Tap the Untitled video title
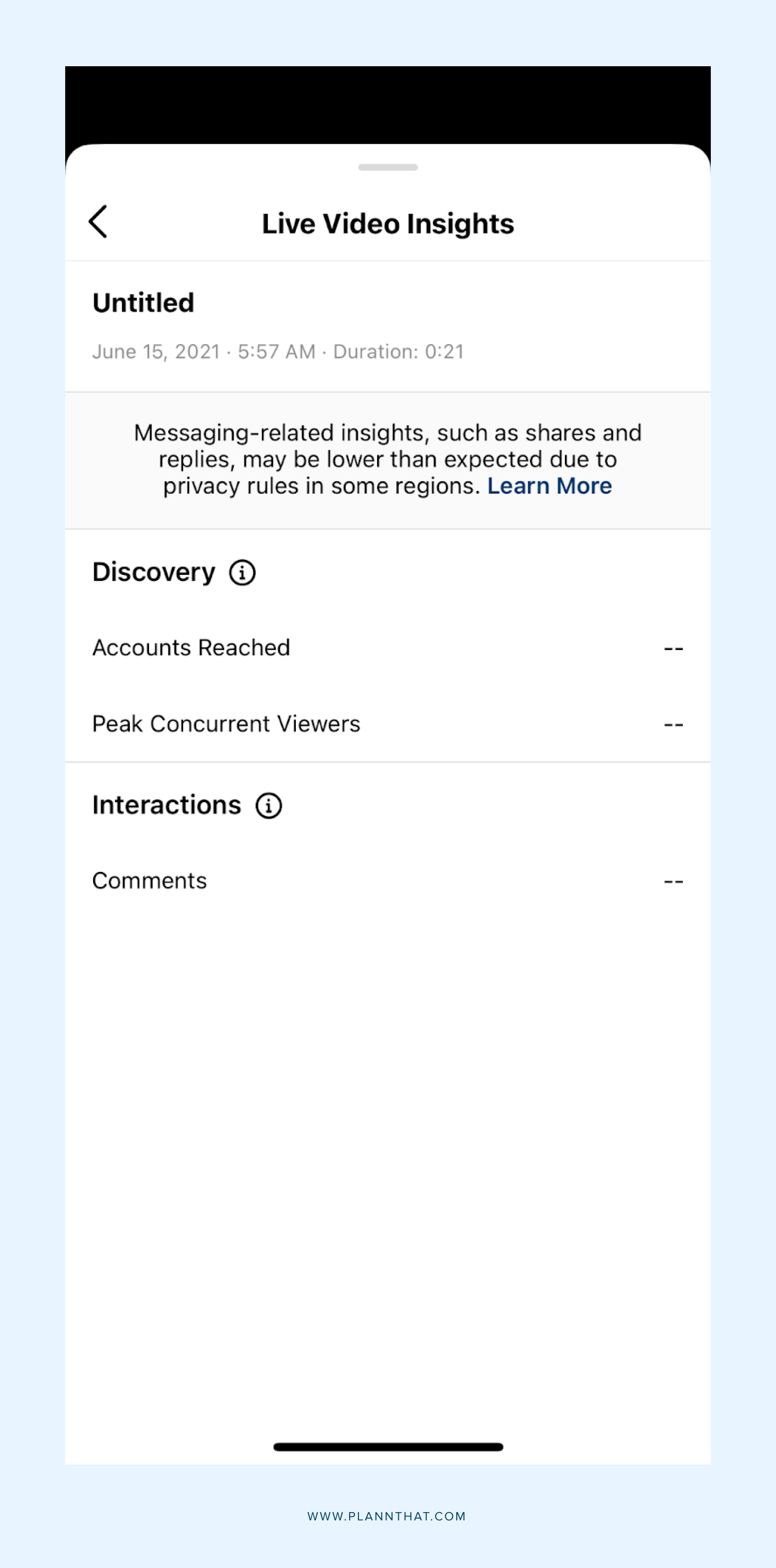This screenshot has height=1568, width=776. (143, 303)
